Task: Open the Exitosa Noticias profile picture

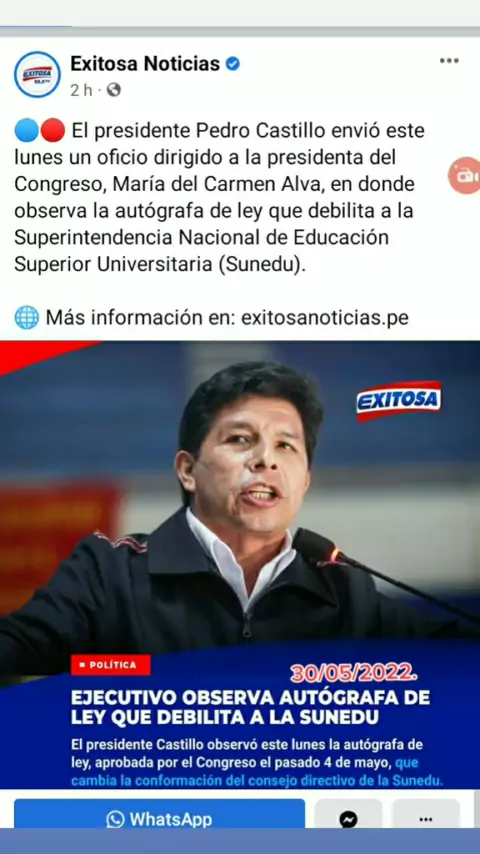Action: (37, 74)
